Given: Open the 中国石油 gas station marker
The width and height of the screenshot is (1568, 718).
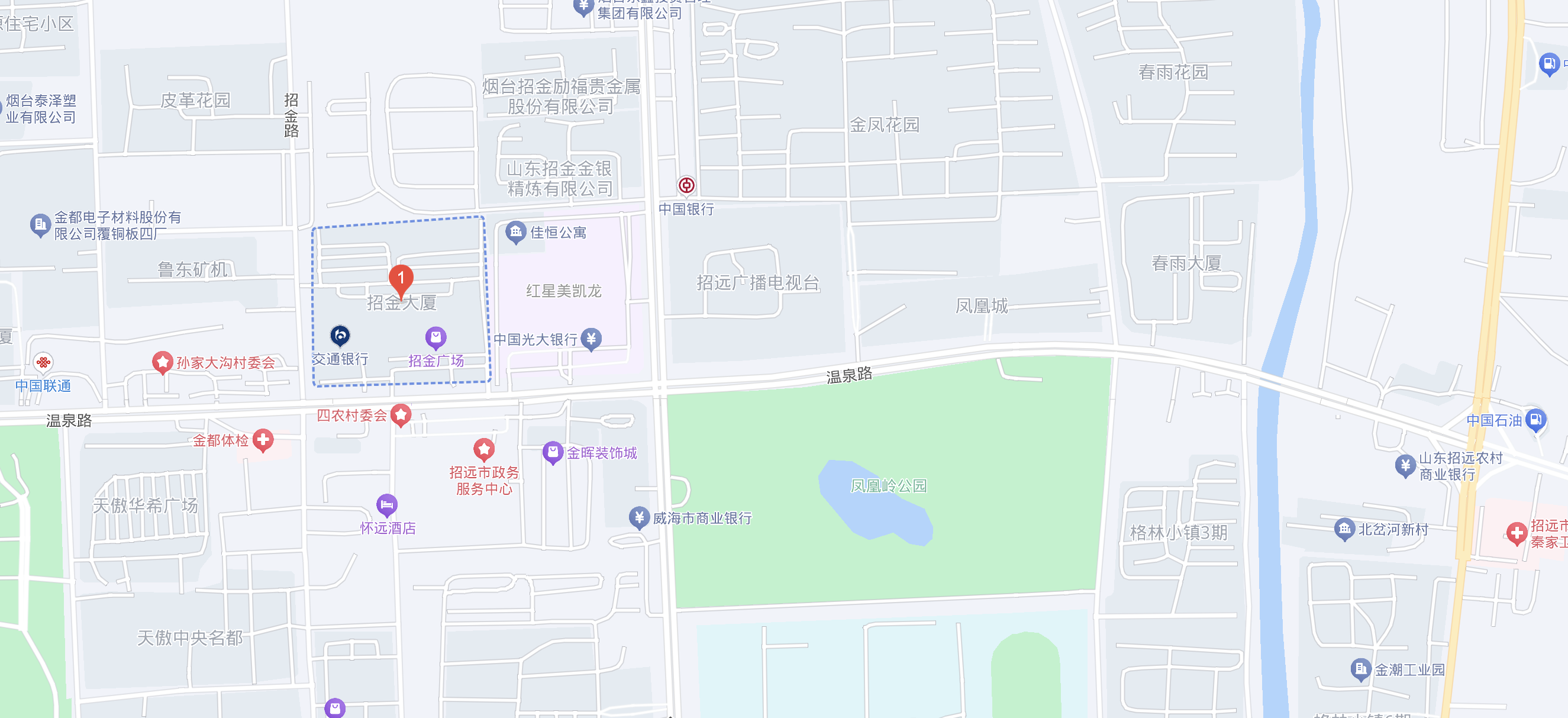Looking at the screenshot, I should (1535, 419).
